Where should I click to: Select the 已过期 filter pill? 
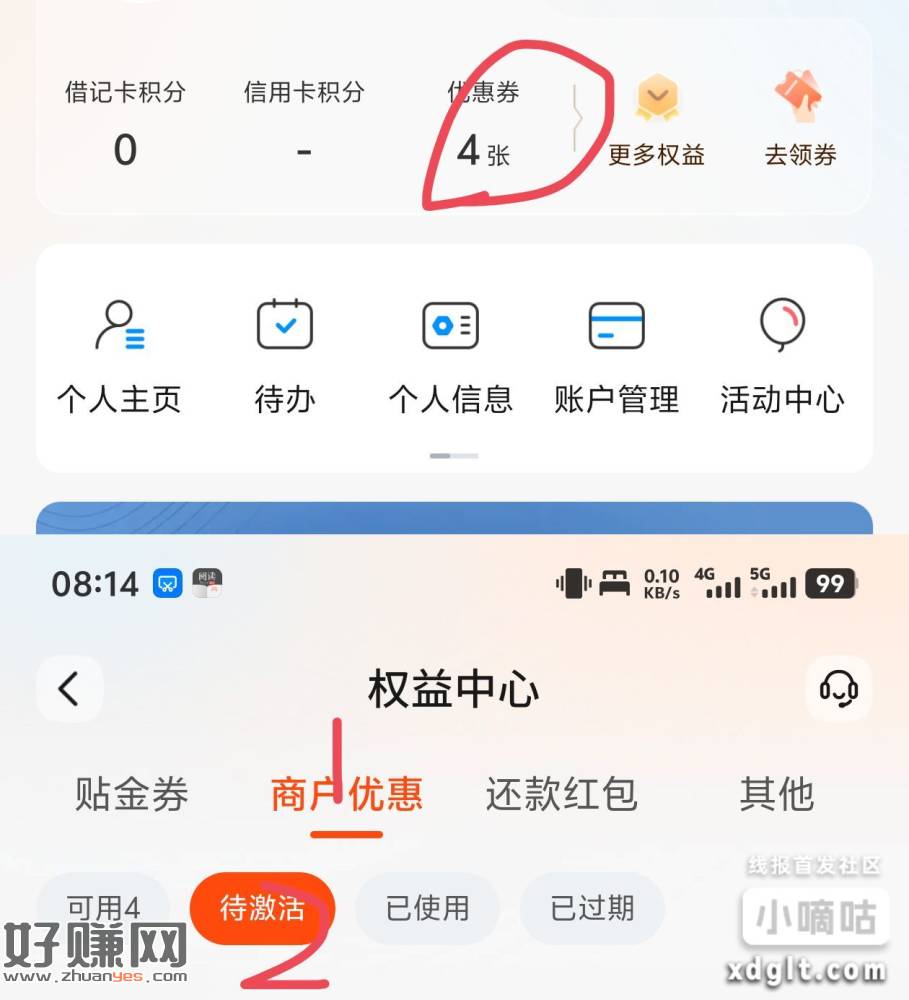pyautogui.click(x=592, y=908)
